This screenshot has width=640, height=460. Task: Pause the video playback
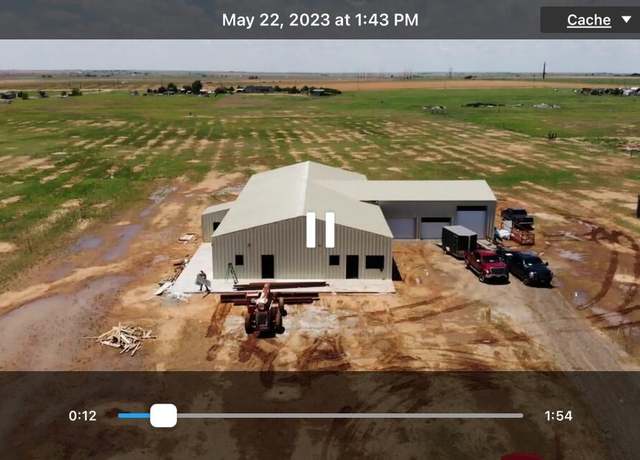320,229
